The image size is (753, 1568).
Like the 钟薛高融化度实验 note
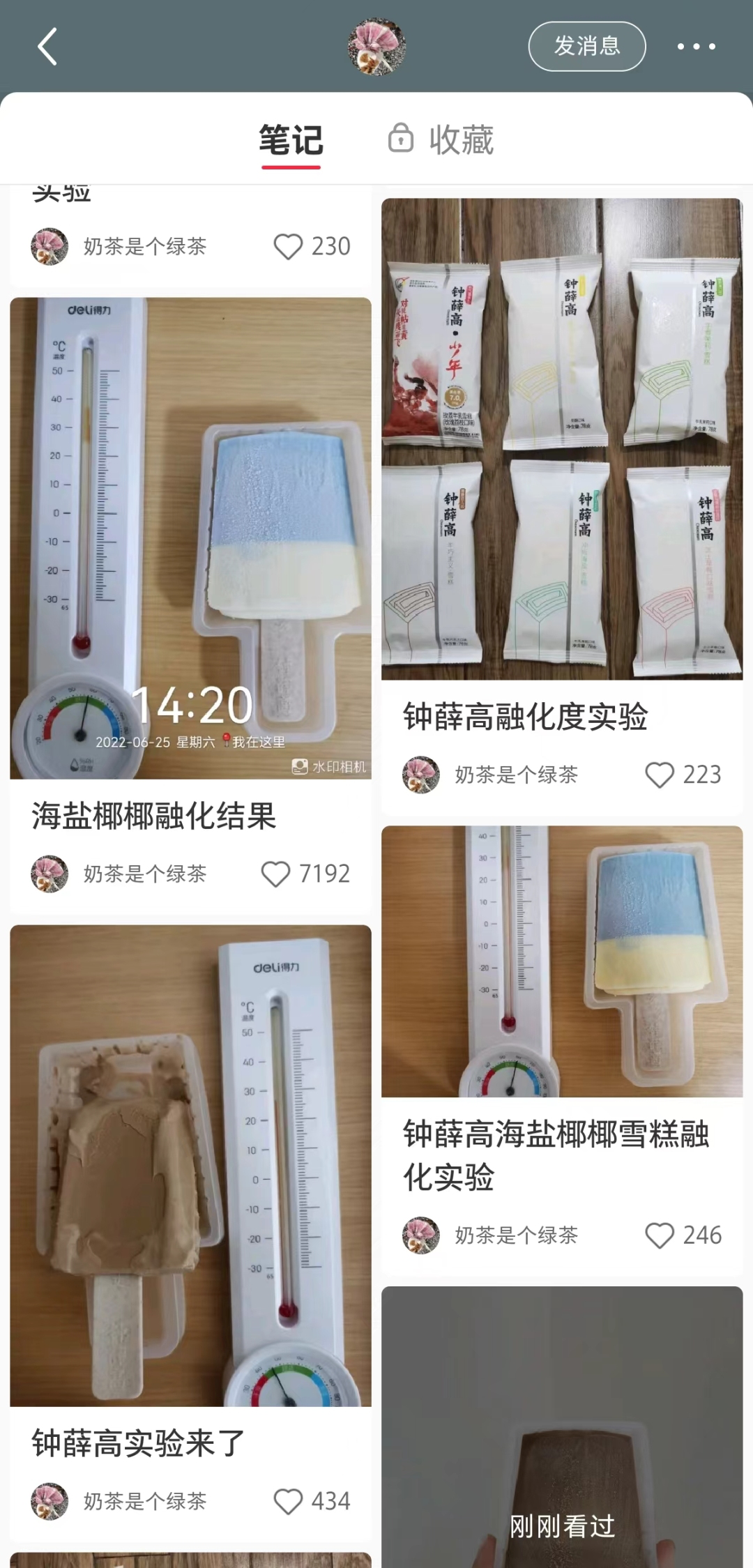point(660,775)
